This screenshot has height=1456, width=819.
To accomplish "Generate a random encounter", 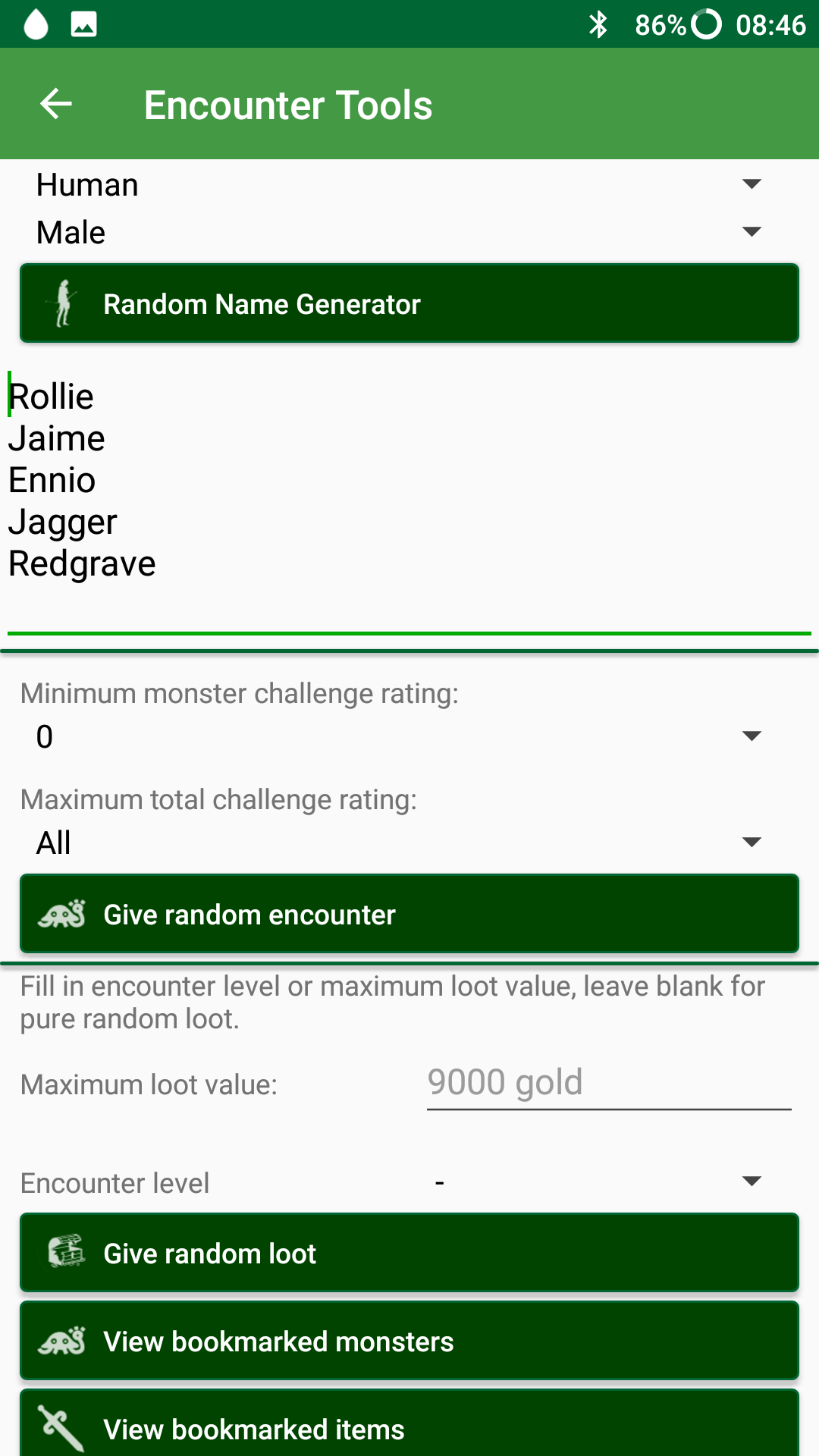I will tap(409, 915).
